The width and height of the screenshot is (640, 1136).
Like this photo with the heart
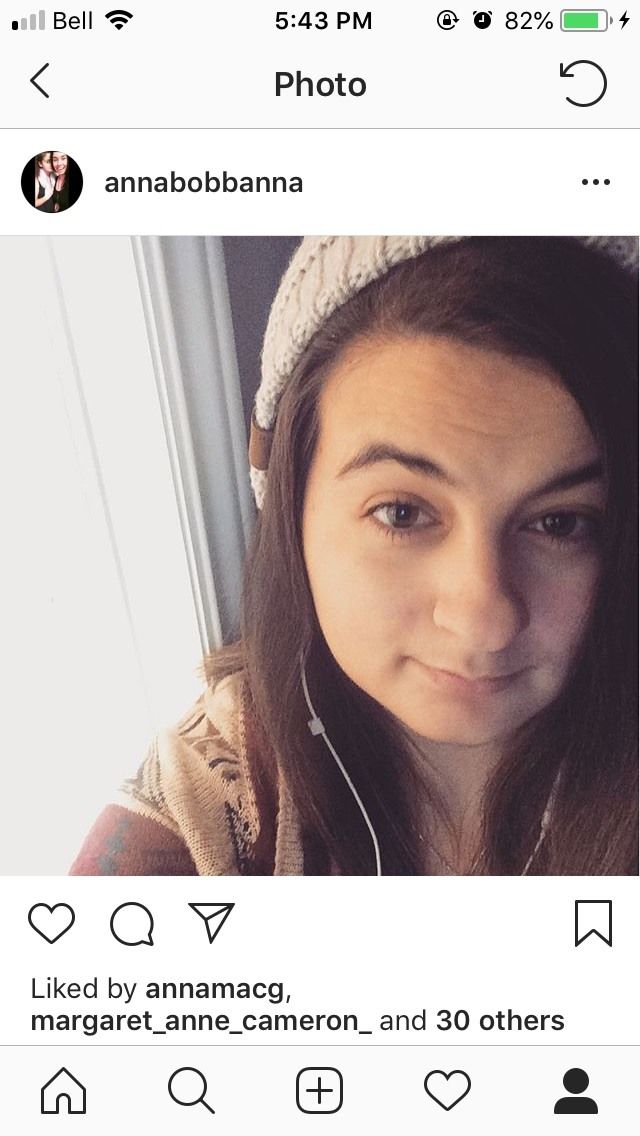pyautogui.click(x=51, y=923)
